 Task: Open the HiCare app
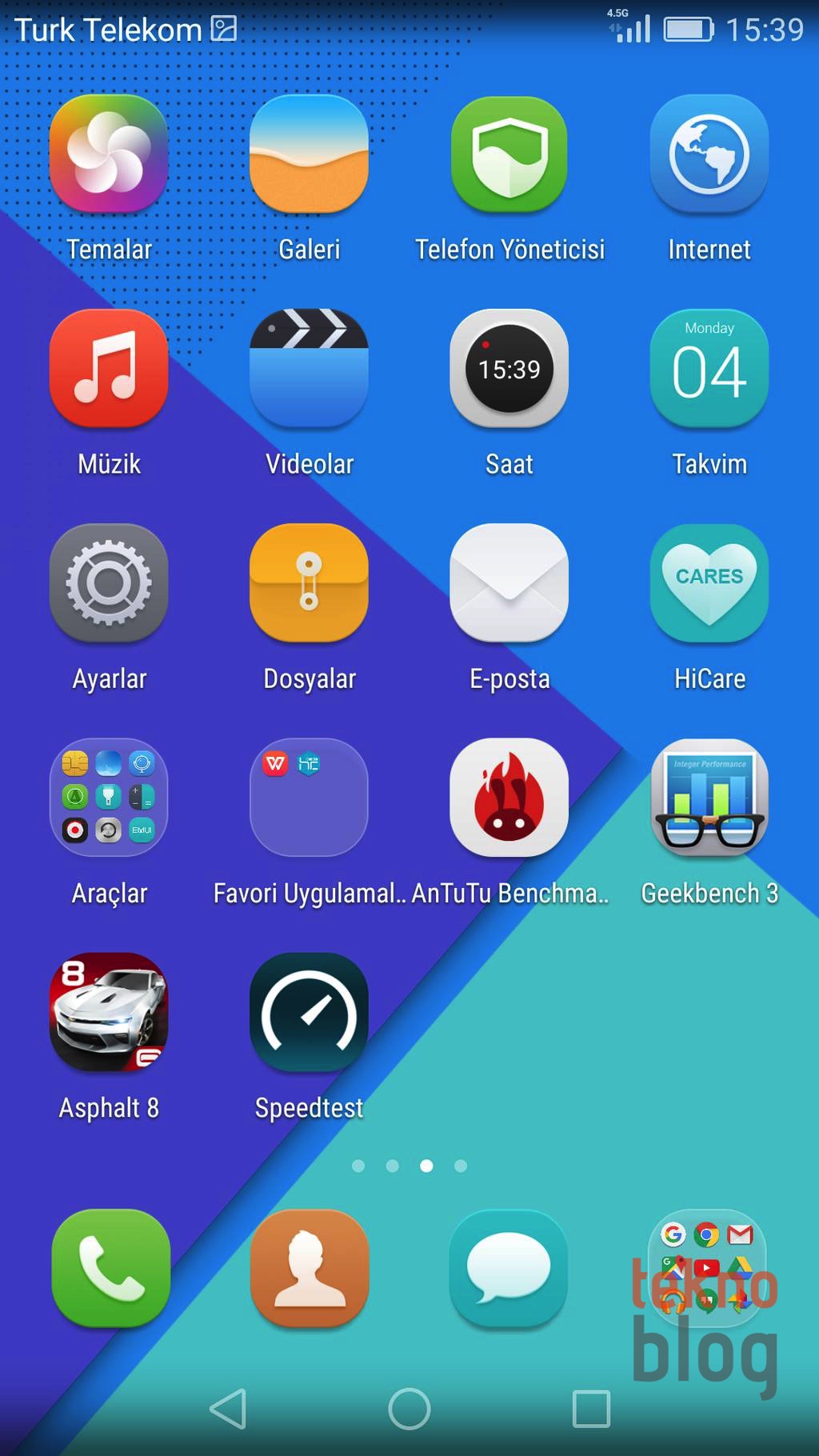[x=709, y=583]
